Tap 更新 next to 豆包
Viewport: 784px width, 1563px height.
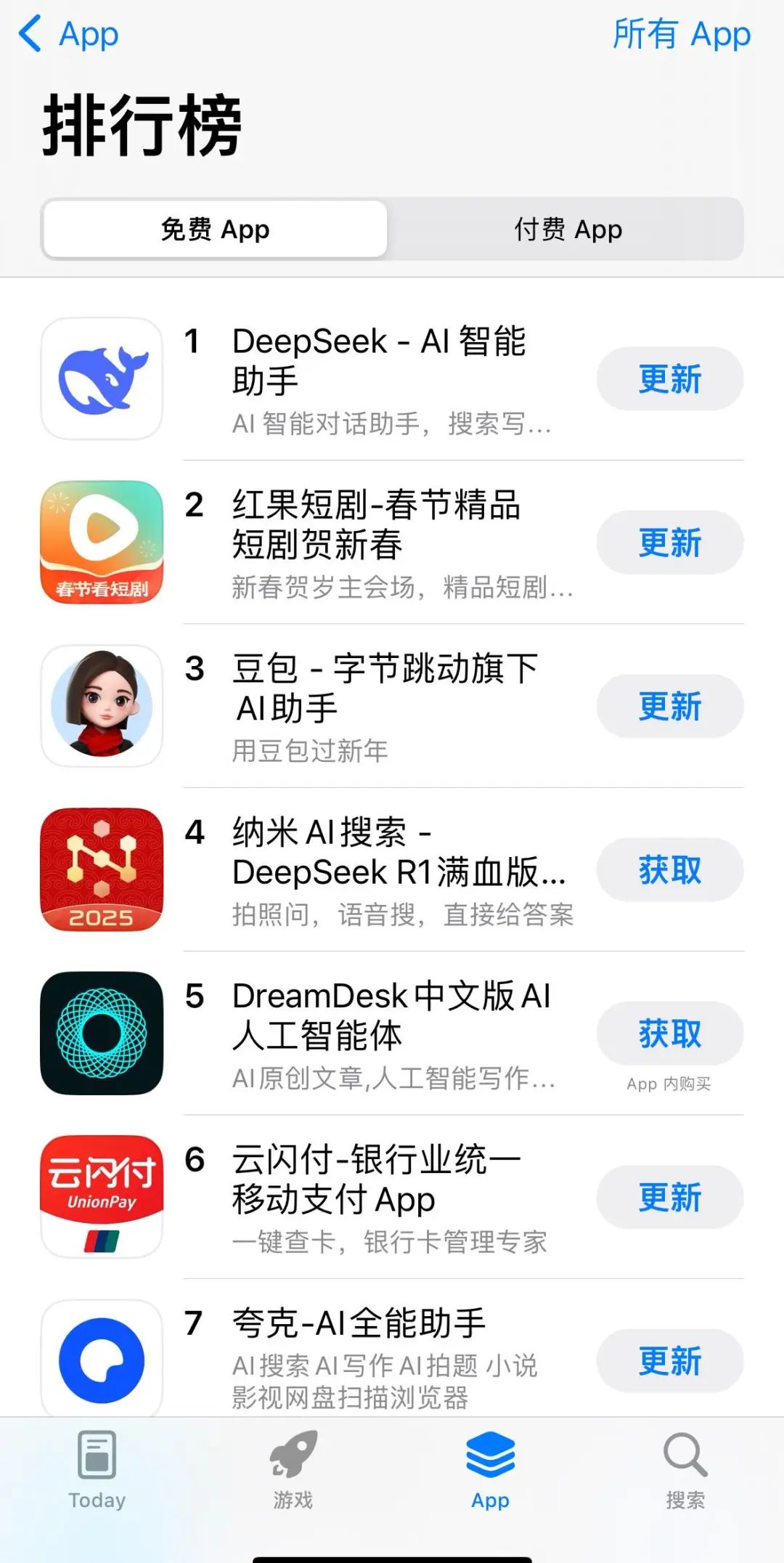click(669, 706)
